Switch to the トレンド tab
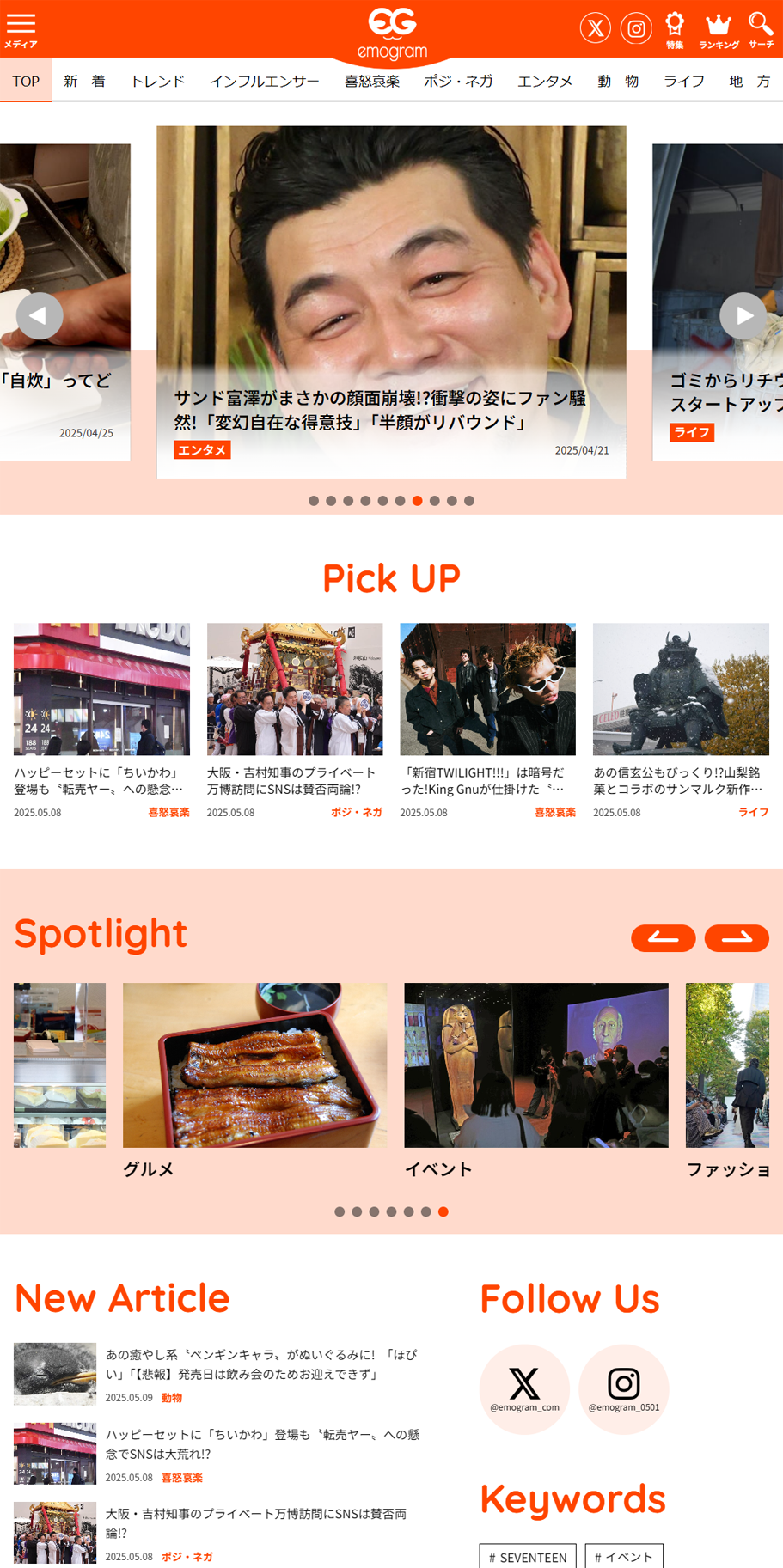Viewport: 783px width, 1568px height. tap(157, 81)
